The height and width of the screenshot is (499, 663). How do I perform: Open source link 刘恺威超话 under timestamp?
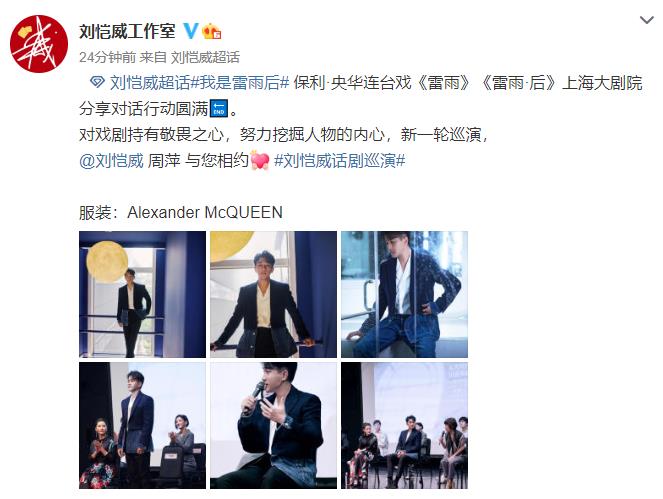(204, 57)
